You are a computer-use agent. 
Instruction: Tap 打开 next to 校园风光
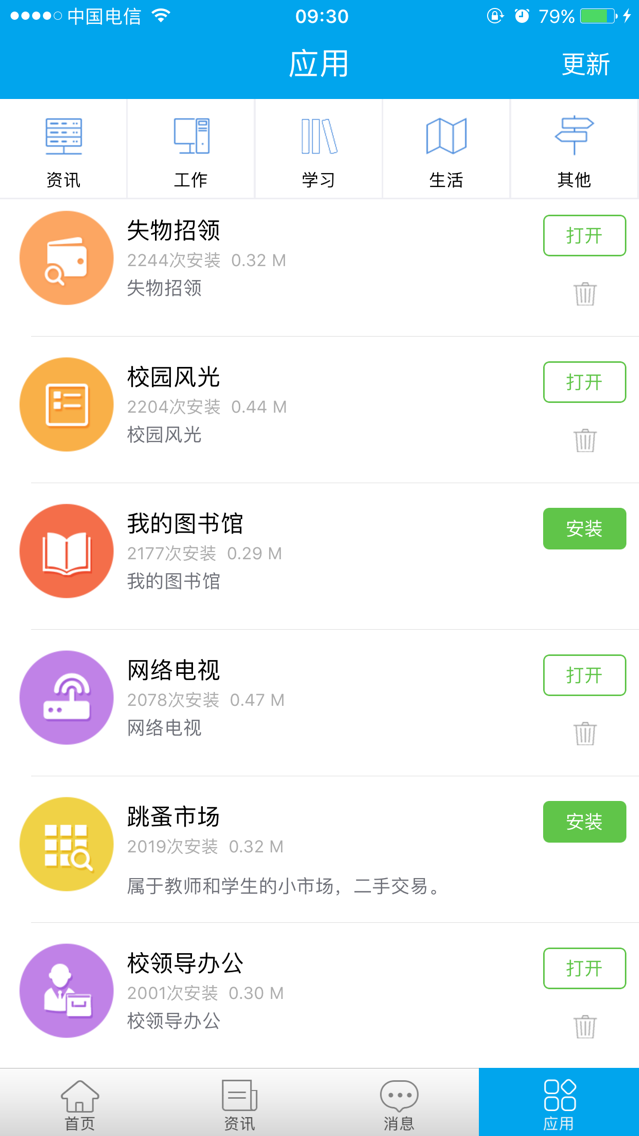[584, 382]
